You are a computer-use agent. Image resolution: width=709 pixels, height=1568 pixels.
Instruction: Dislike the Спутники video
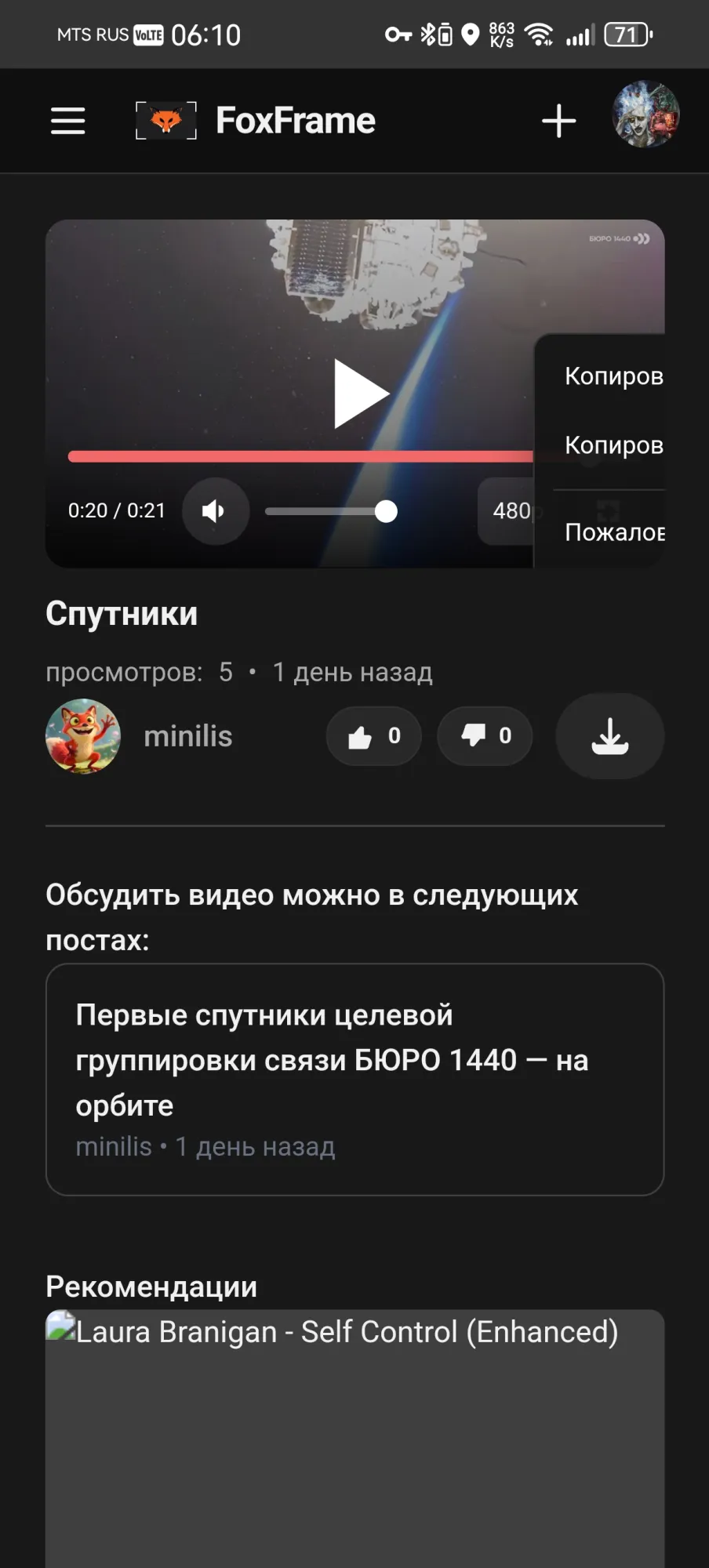pyautogui.click(x=485, y=736)
